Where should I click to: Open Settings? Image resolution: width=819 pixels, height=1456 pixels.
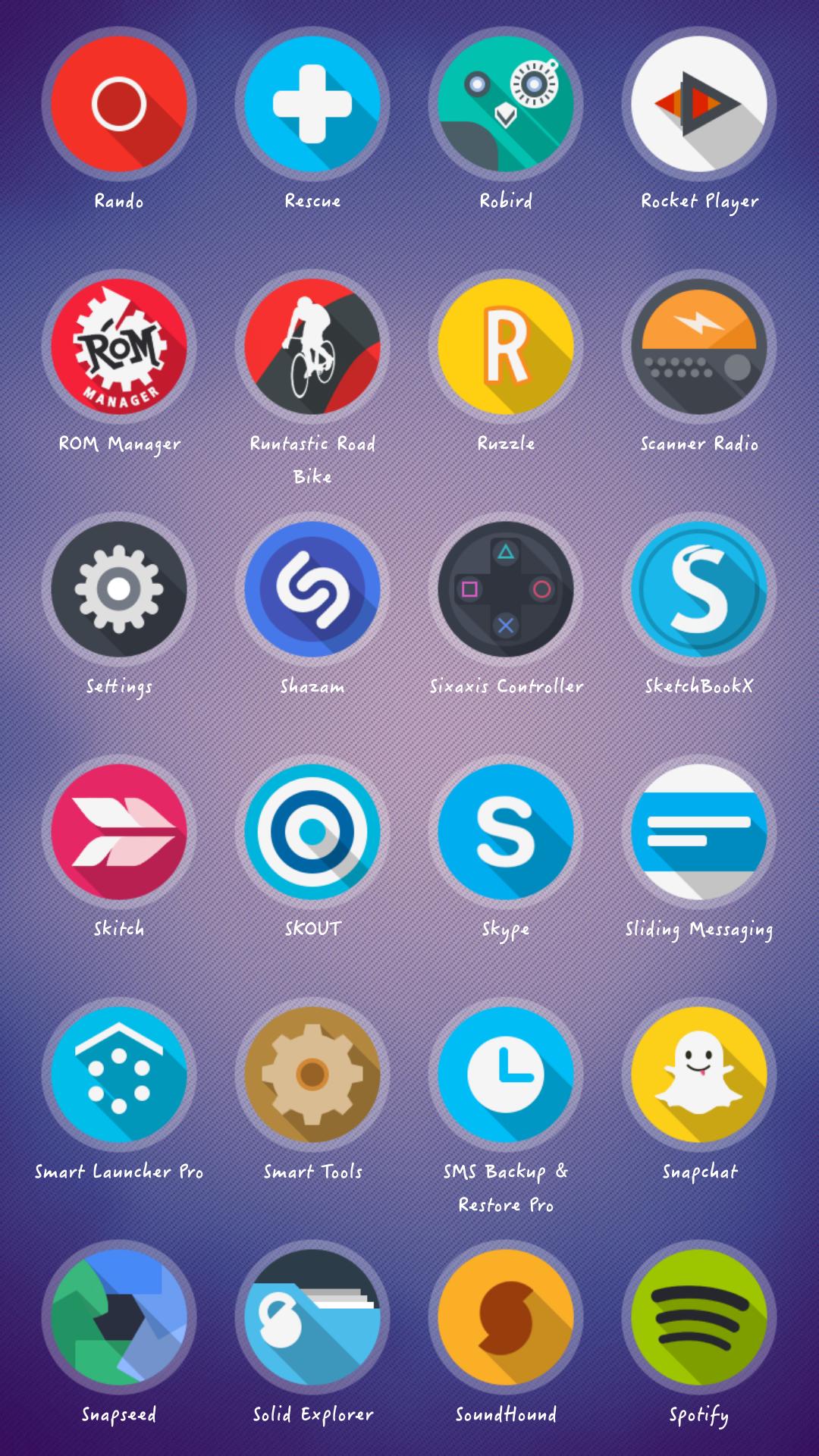(x=119, y=588)
